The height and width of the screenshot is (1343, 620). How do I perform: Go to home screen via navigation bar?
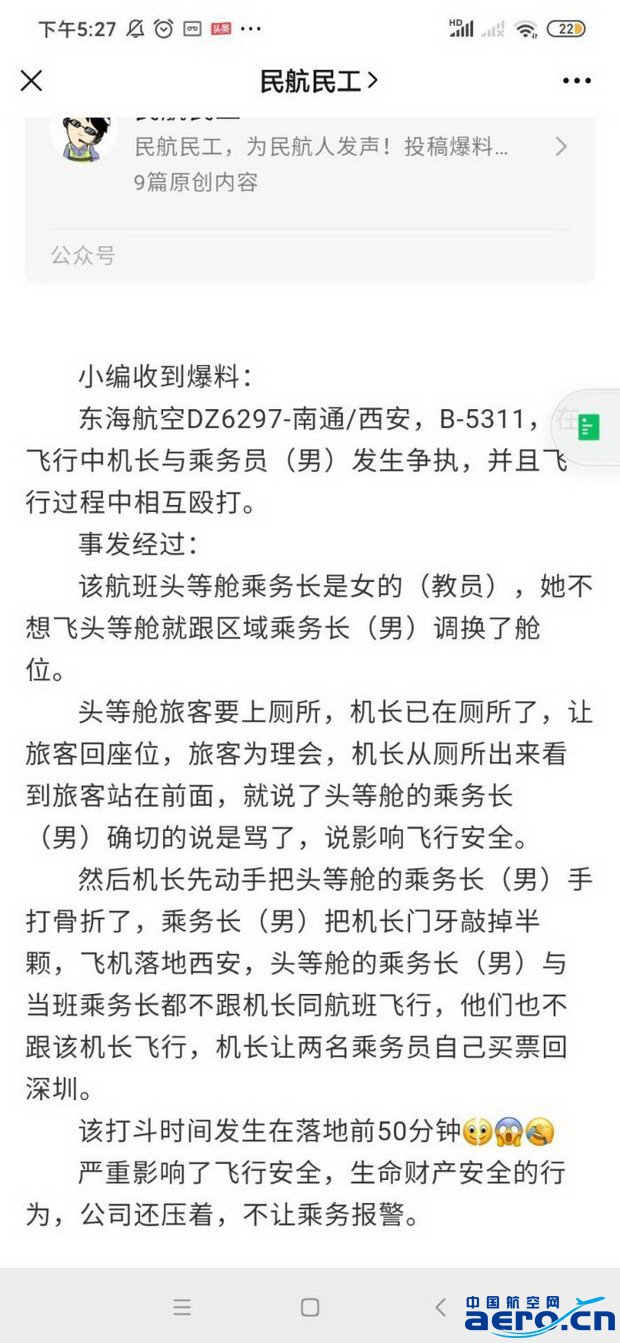click(310, 1307)
